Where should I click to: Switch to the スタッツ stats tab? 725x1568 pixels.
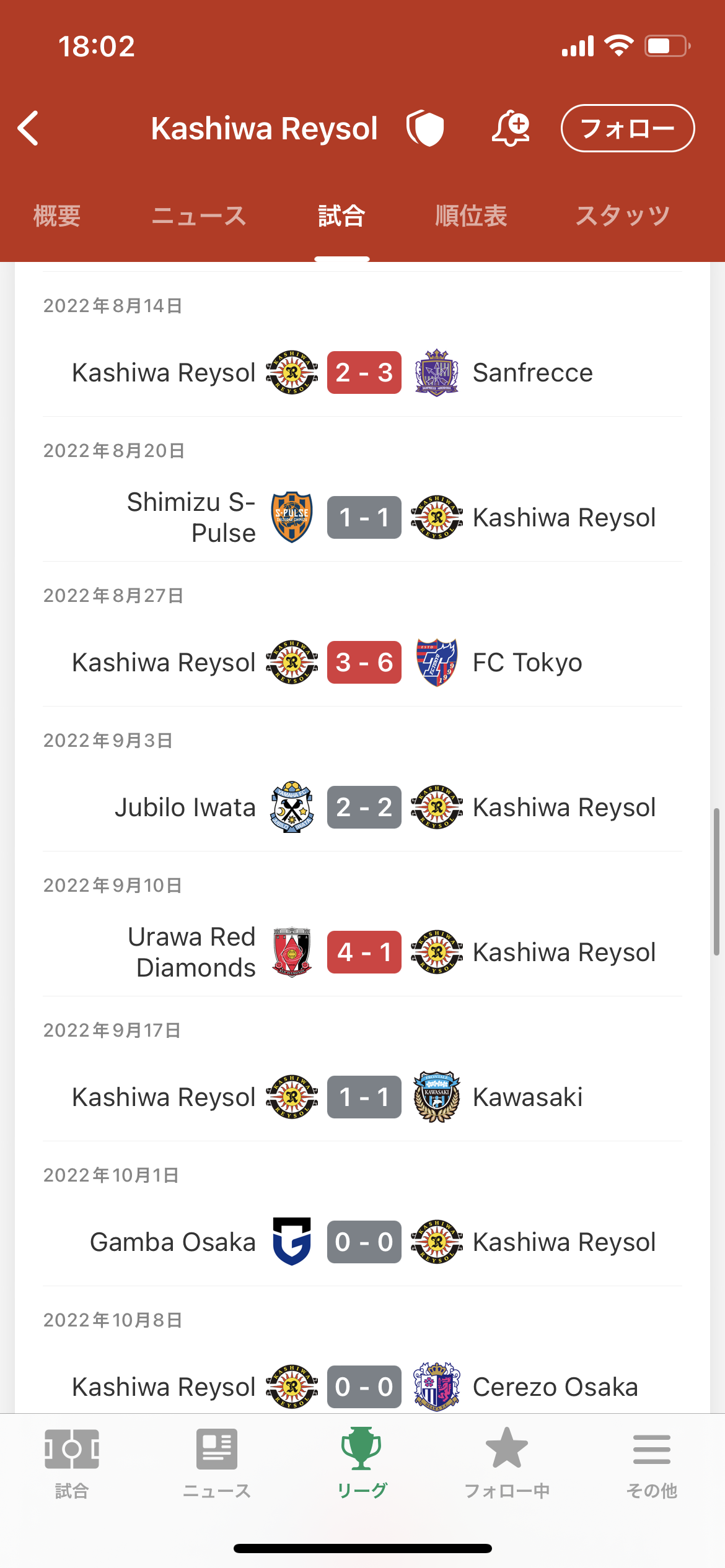pyautogui.click(x=622, y=216)
